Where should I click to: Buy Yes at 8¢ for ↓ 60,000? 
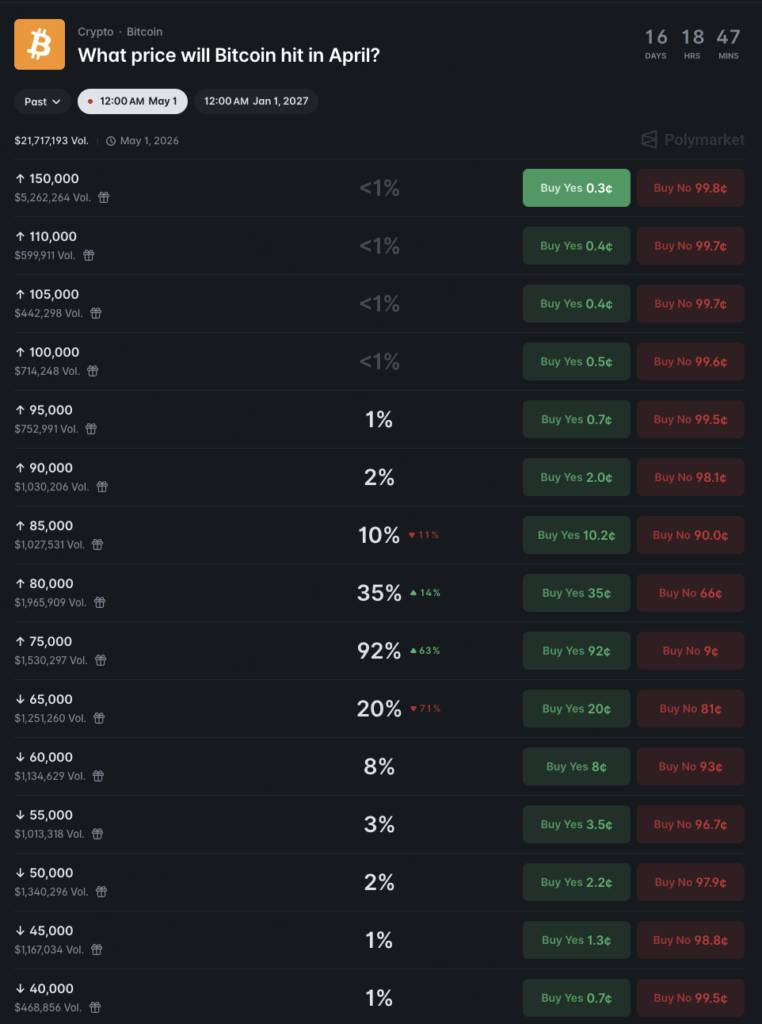[576, 767]
